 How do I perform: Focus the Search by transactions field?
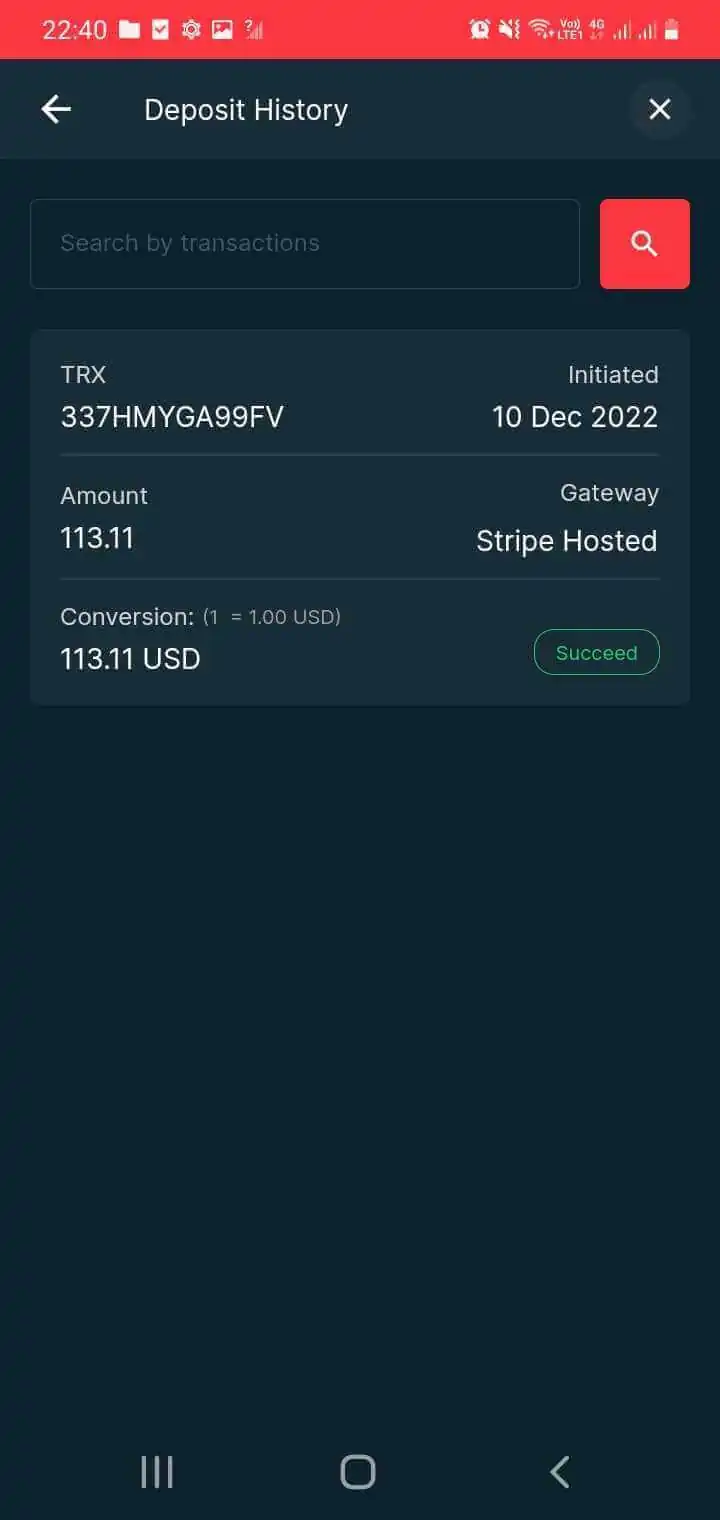305,244
